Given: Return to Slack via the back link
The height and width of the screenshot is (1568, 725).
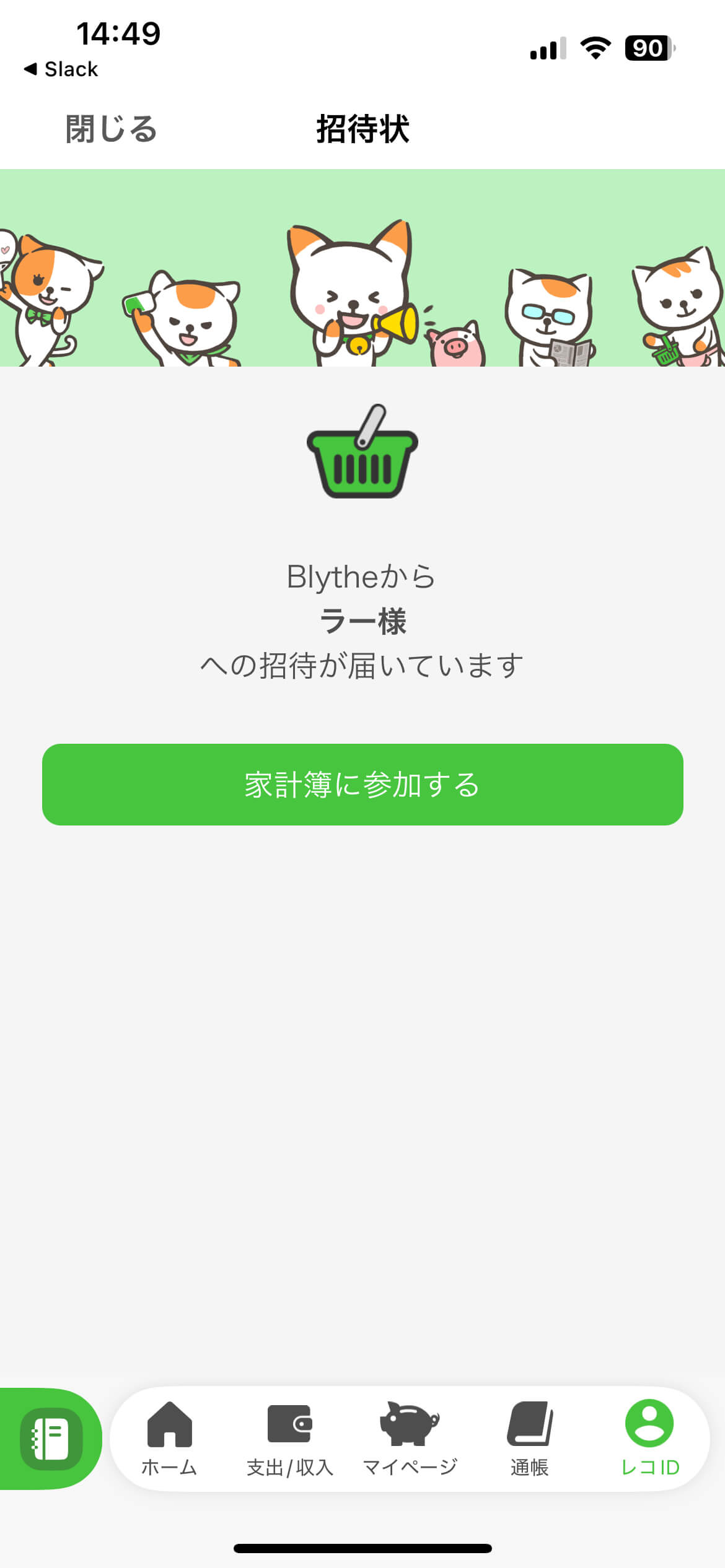Looking at the screenshot, I should [61, 69].
